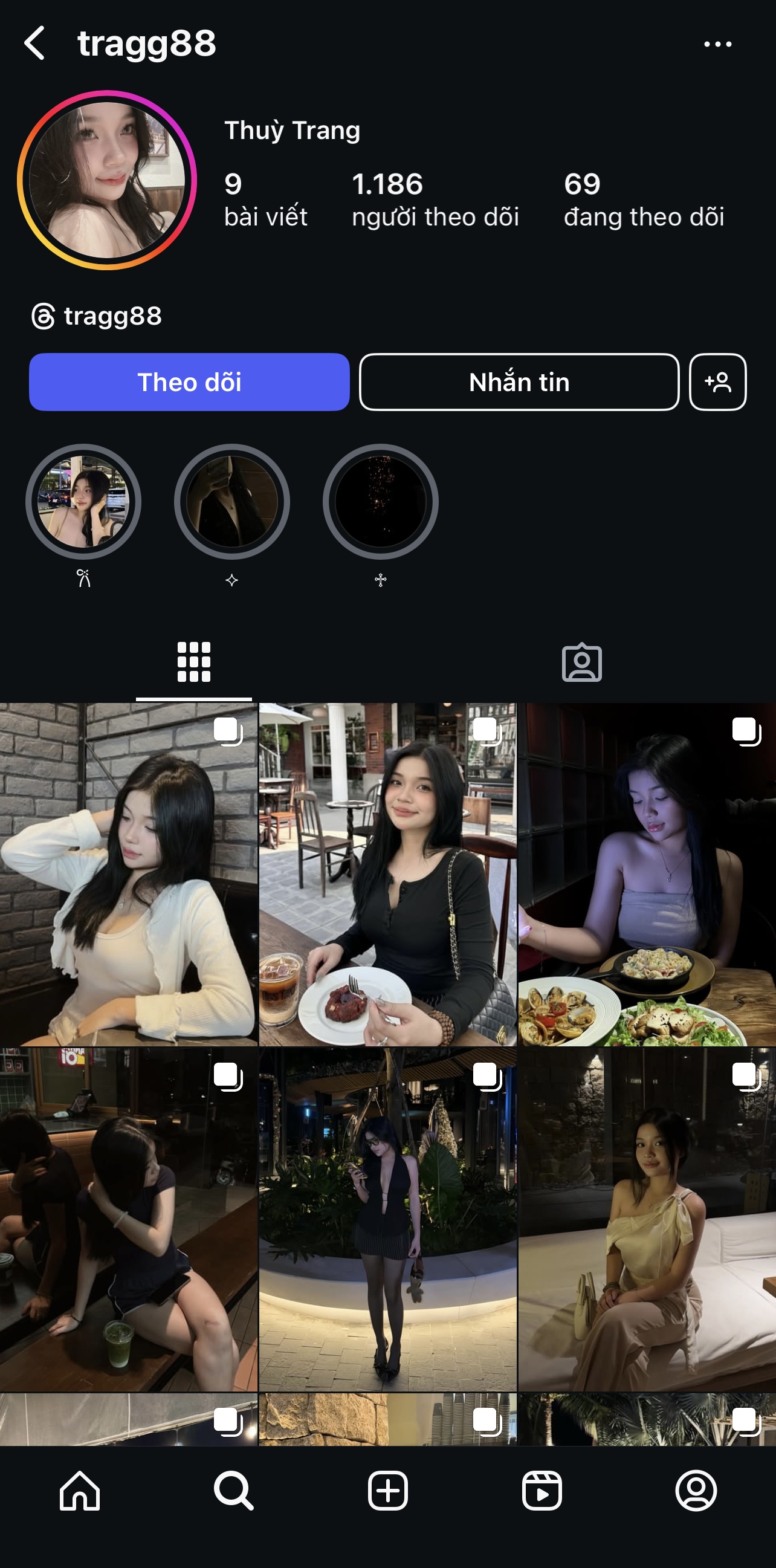
Task: Open the Search tab in bottom bar
Action: coord(233,1491)
